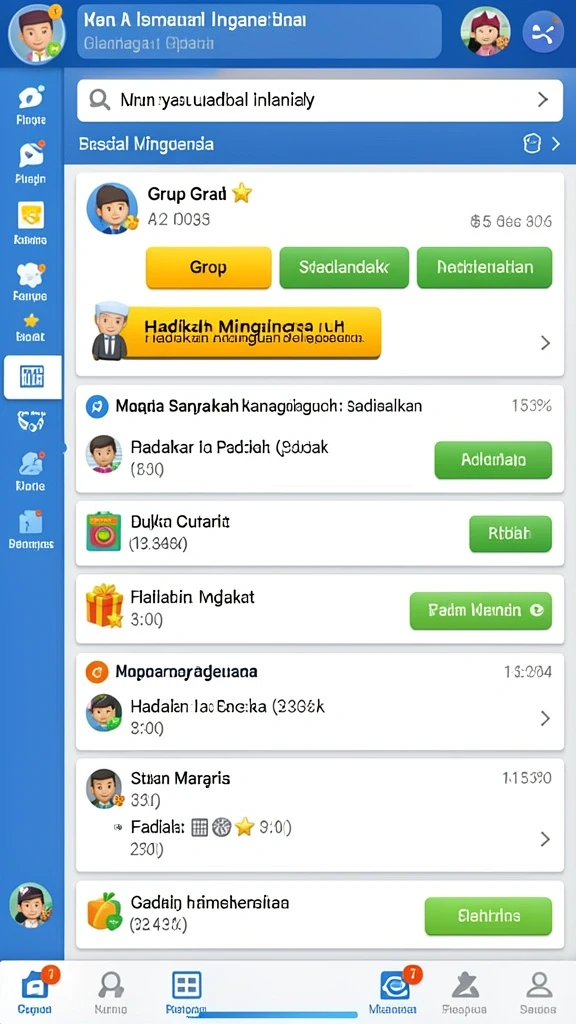Open the Hadalan row under Mopoarnoyagetiana

coord(319,717)
